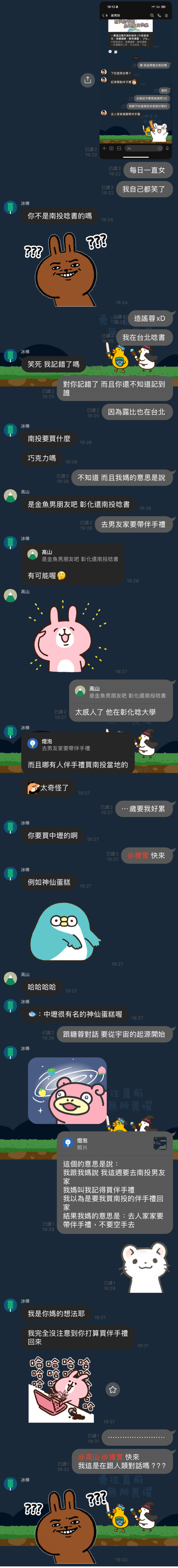Screen dimensions: 178x1568
Task: View 高山's profile beside 哈哈哈哈
Action: 10,978
